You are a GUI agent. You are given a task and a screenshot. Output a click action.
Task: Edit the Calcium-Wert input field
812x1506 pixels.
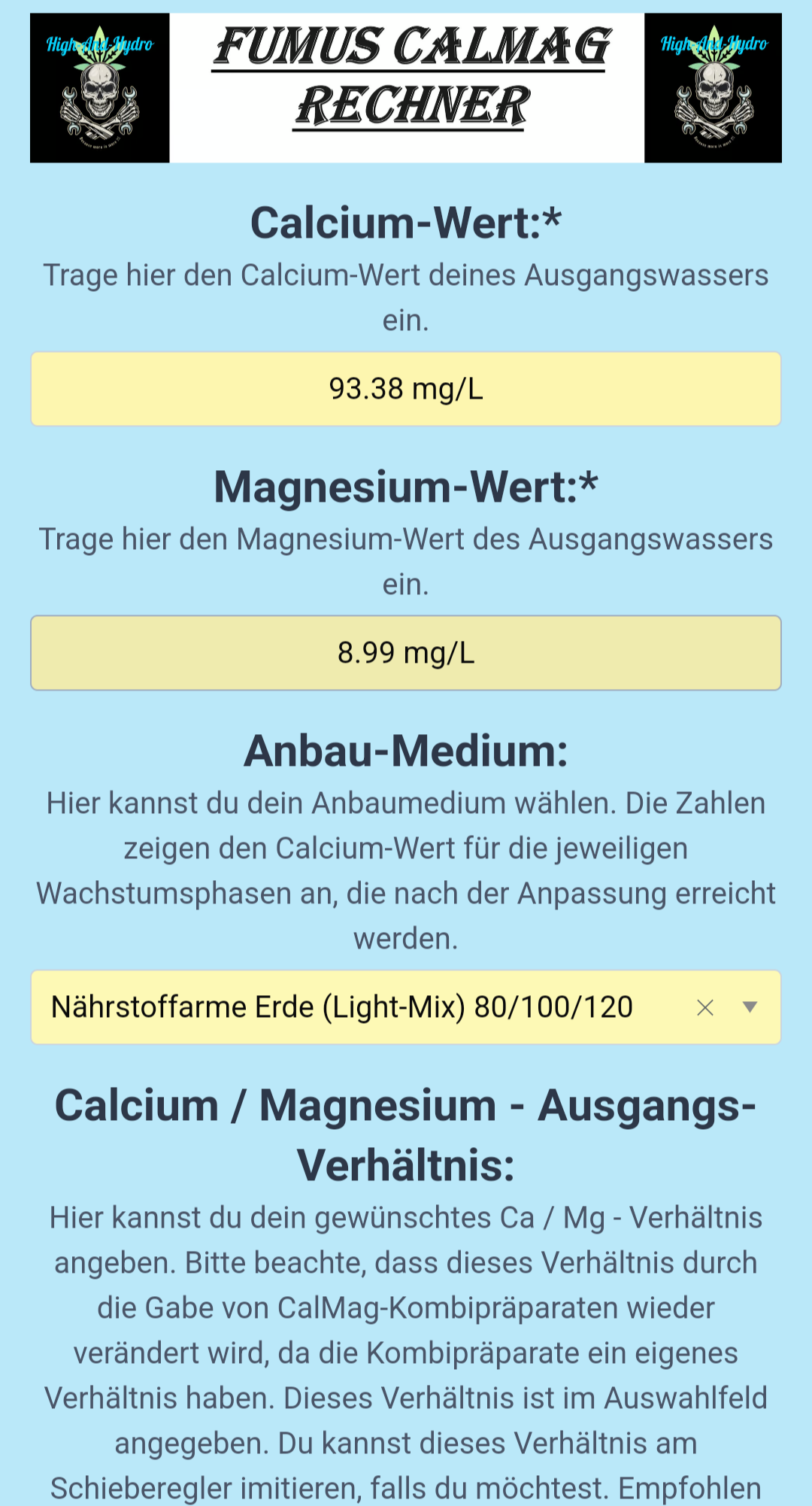click(x=406, y=389)
